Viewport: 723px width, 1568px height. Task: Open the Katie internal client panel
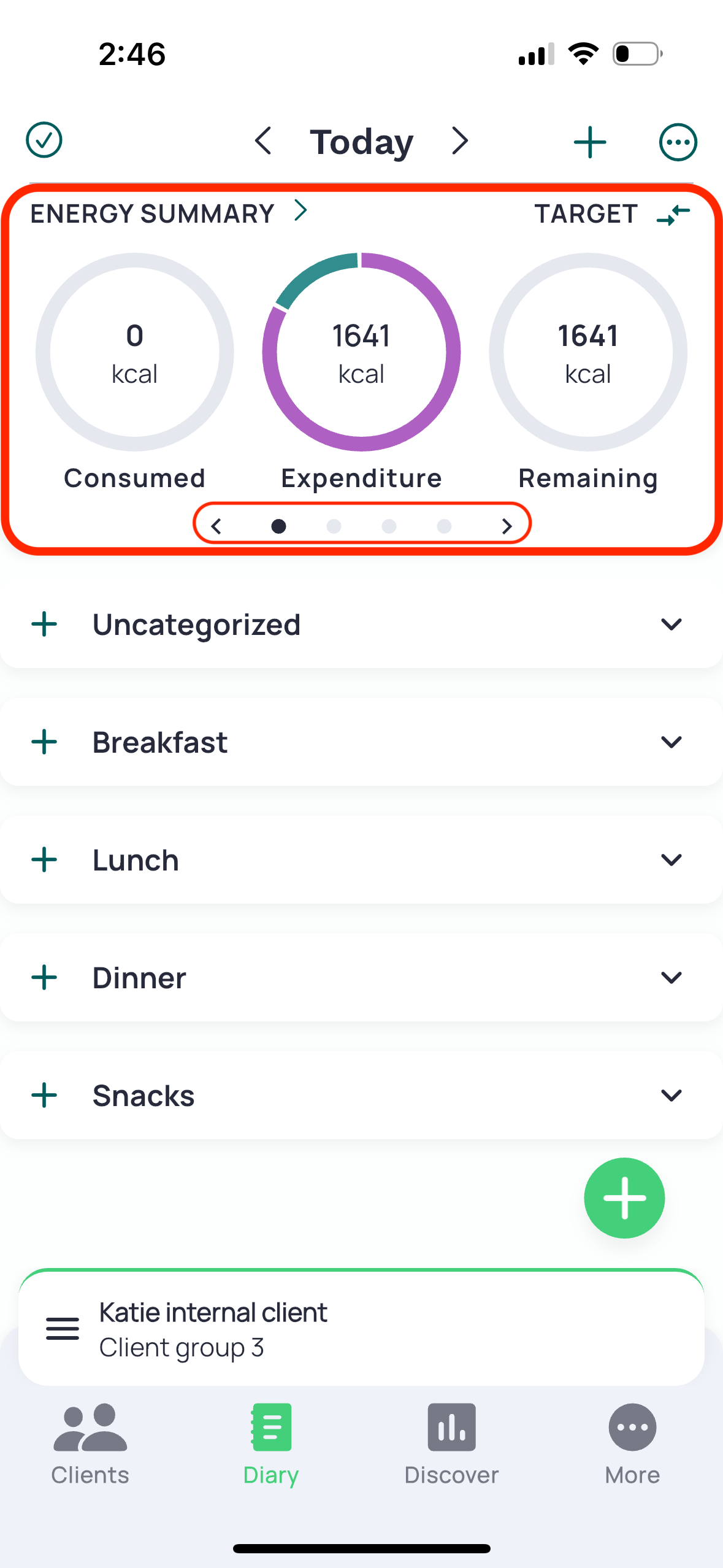coord(361,1328)
